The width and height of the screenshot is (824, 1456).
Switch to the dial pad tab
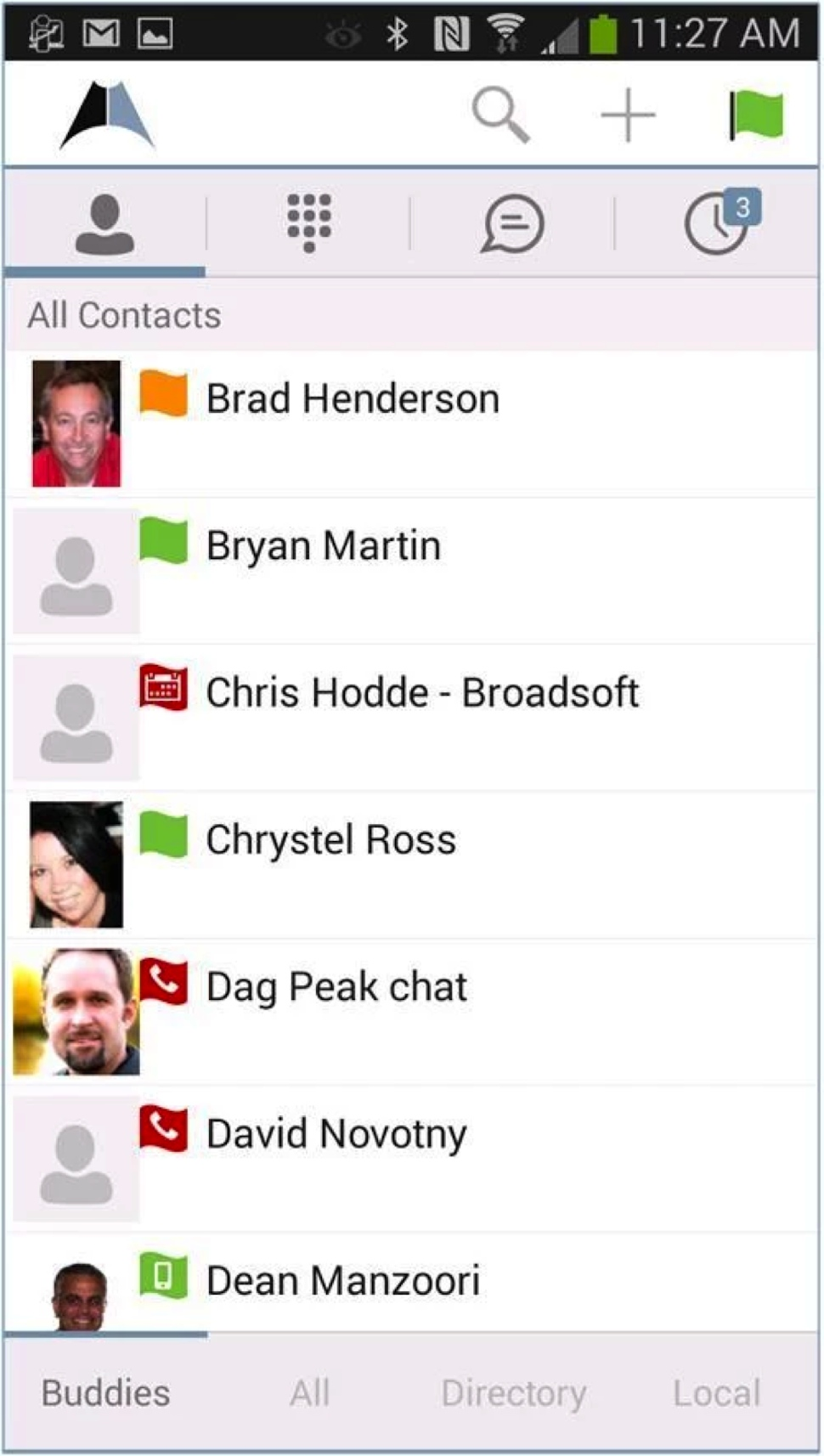(308, 223)
